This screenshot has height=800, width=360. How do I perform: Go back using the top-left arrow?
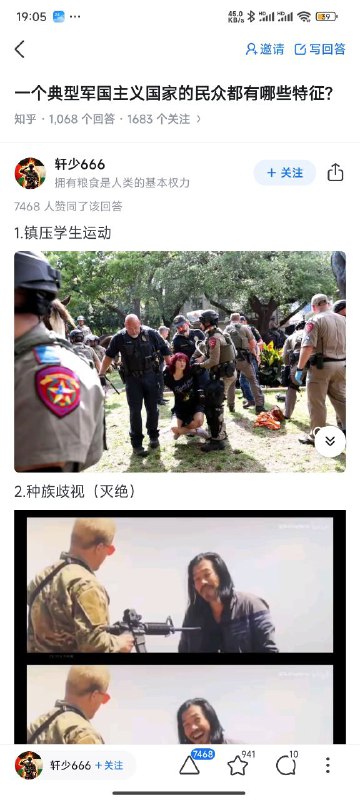click(19, 49)
